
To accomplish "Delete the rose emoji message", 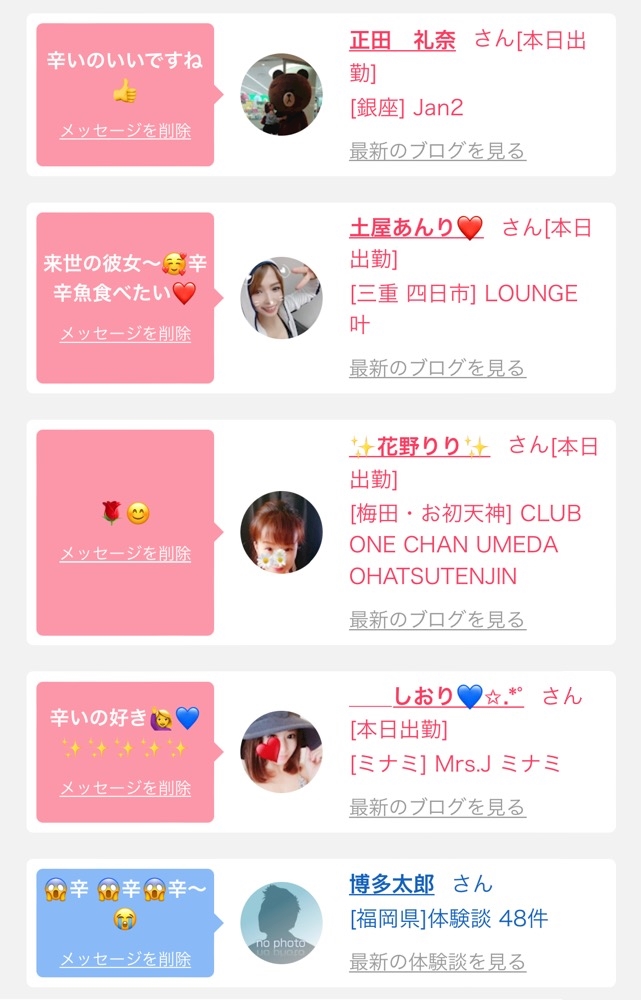I will pyautogui.click(x=125, y=554).
